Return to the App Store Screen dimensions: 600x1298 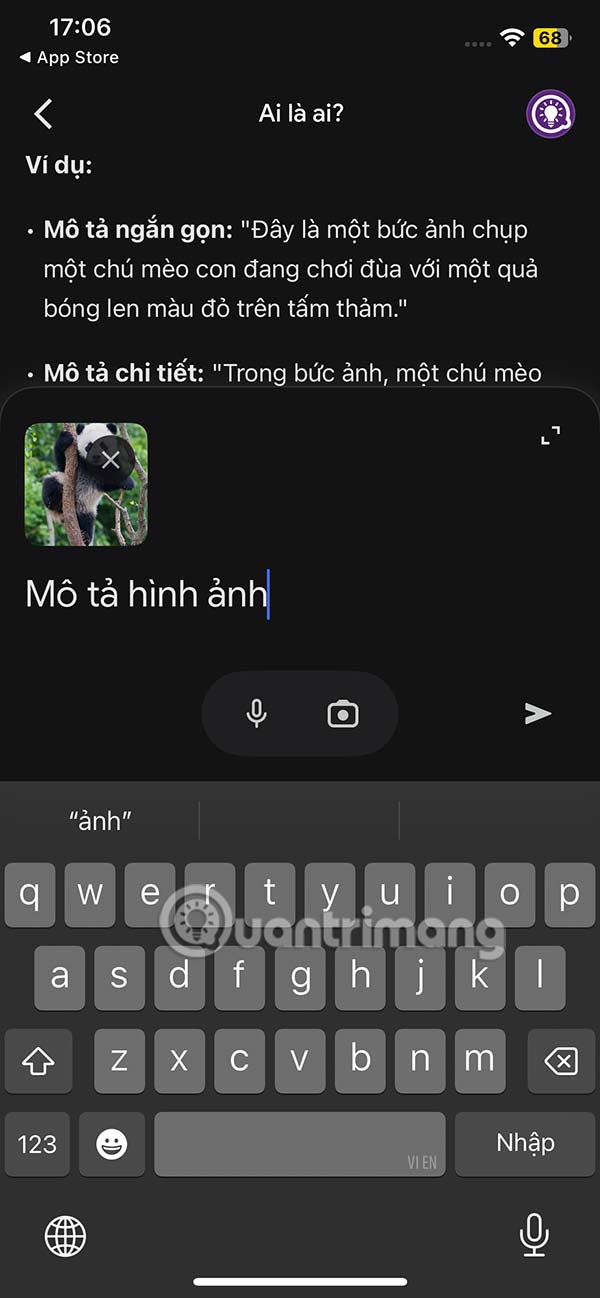point(69,58)
